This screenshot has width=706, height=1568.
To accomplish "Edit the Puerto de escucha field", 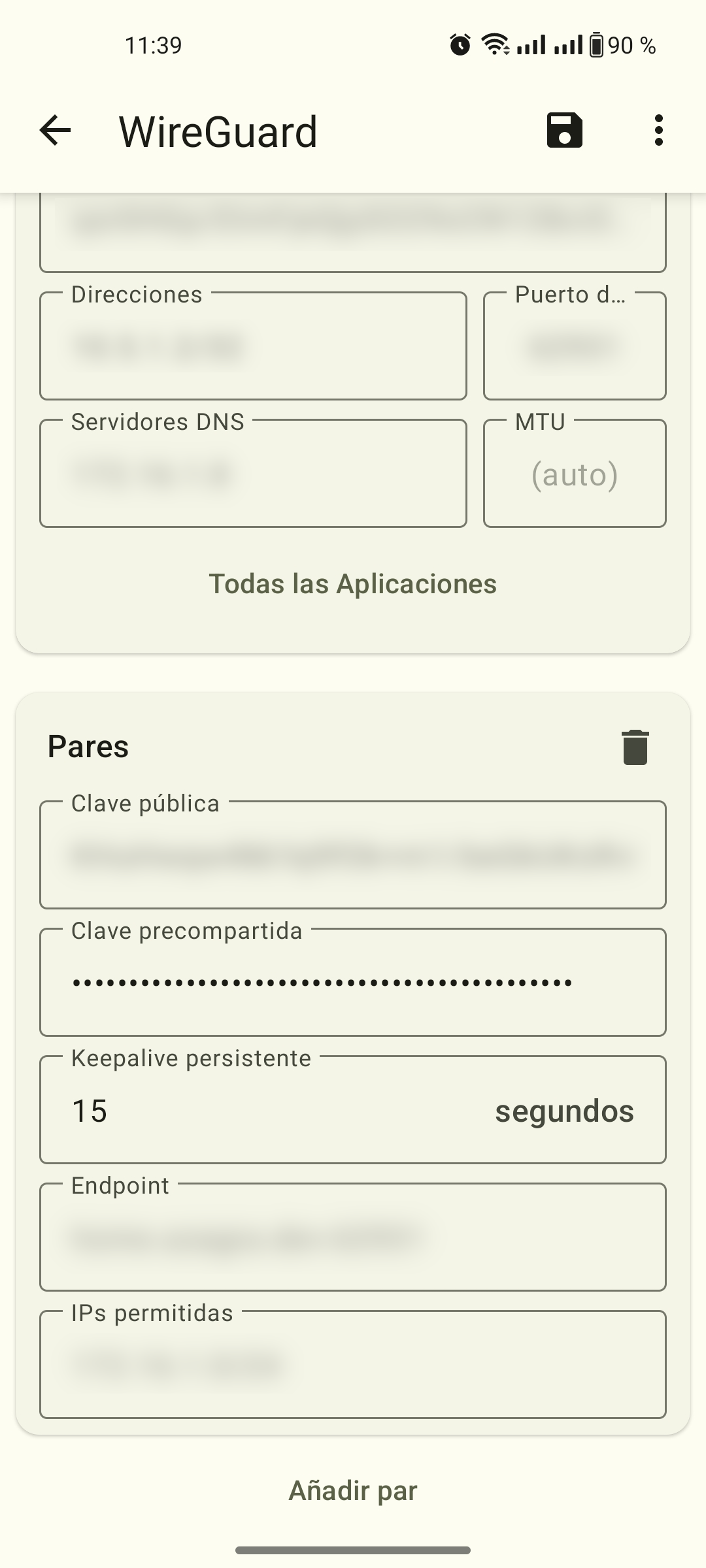I will point(574,347).
